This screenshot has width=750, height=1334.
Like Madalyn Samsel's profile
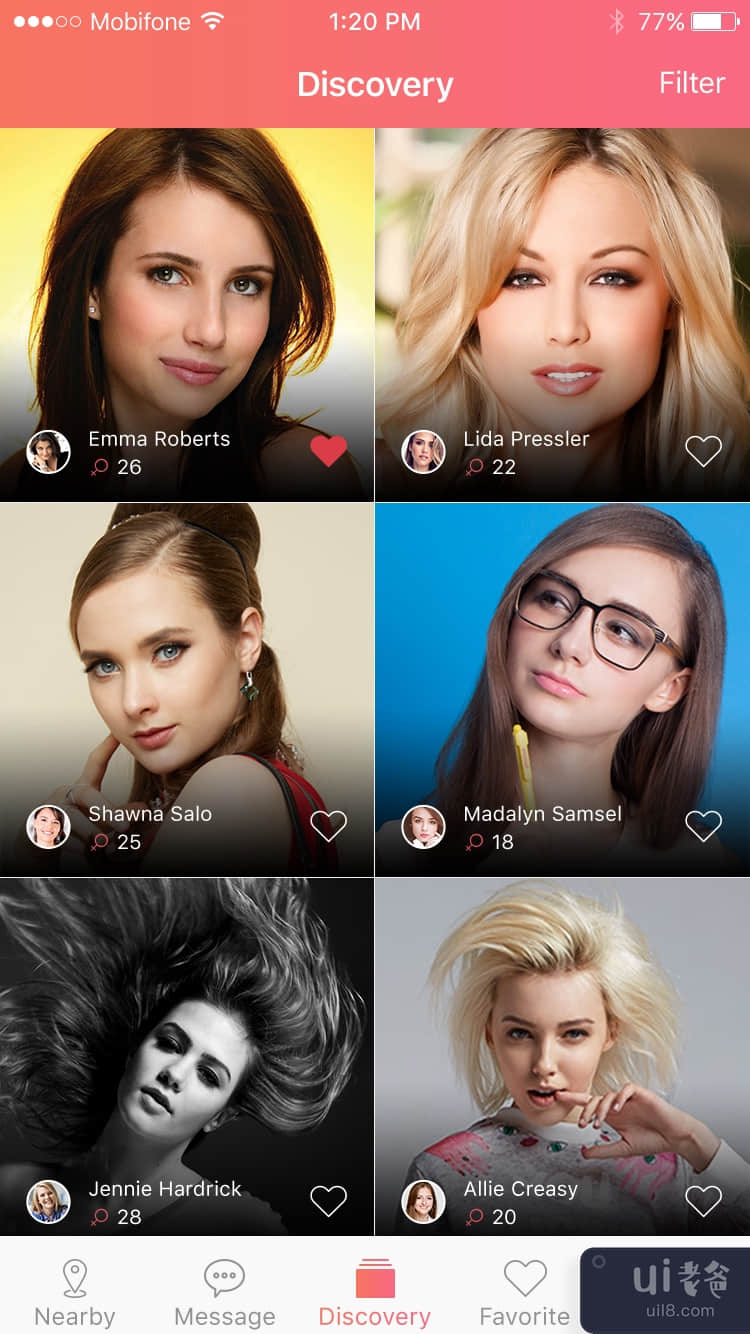703,826
